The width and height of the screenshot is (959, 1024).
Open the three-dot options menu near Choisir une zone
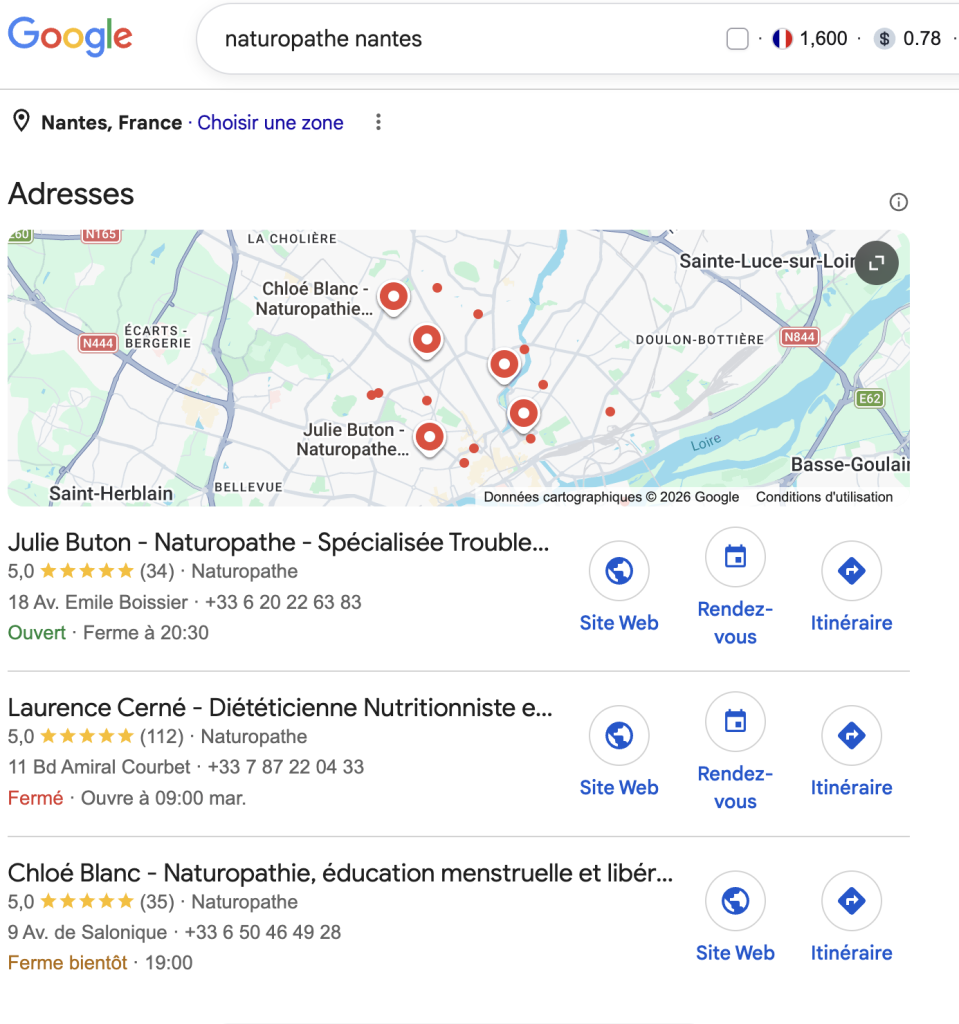point(378,122)
